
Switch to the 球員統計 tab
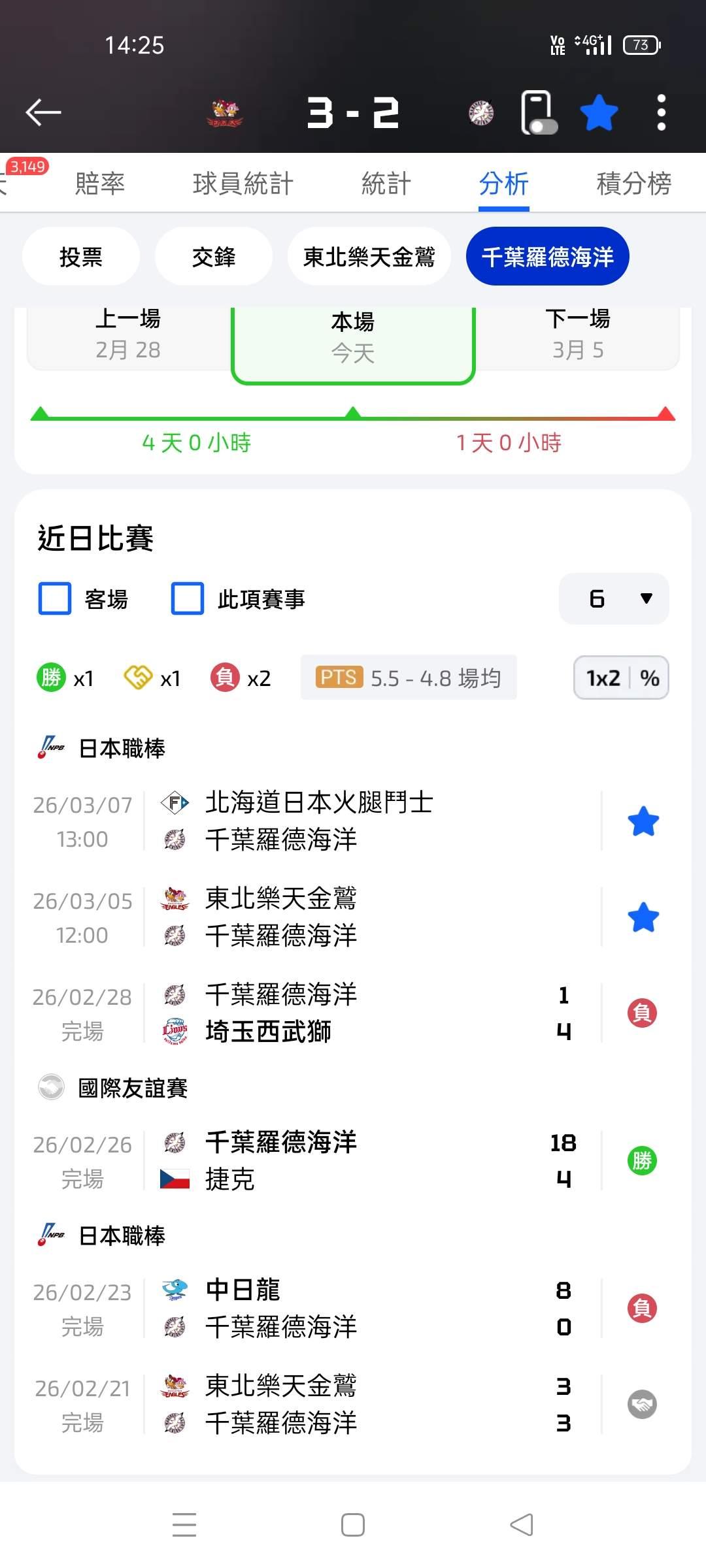[x=243, y=184]
